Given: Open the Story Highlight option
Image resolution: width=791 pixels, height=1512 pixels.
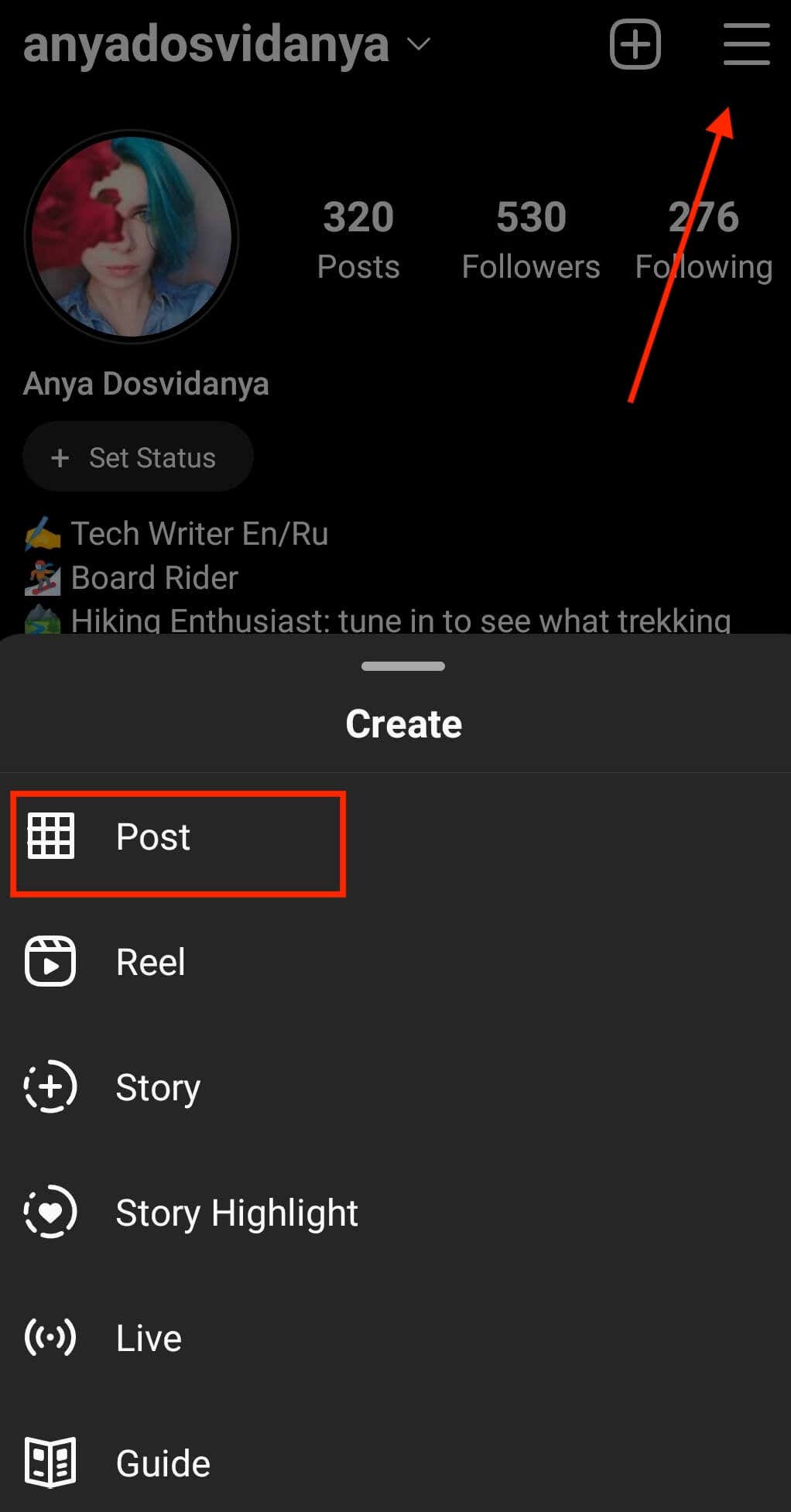Looking at the screenshot, I should 236,1213.
